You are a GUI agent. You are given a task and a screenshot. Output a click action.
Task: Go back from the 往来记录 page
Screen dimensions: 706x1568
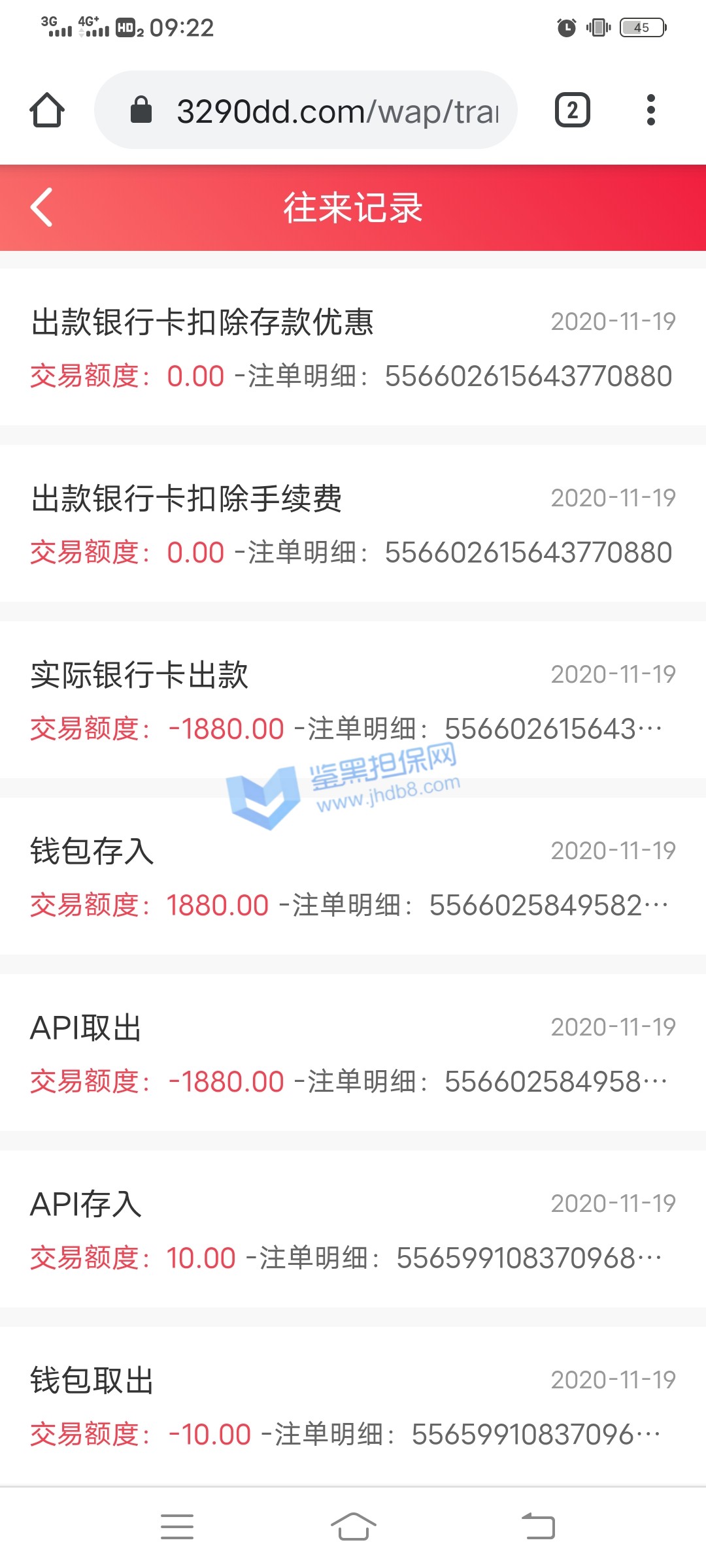(x=42, y=208)
